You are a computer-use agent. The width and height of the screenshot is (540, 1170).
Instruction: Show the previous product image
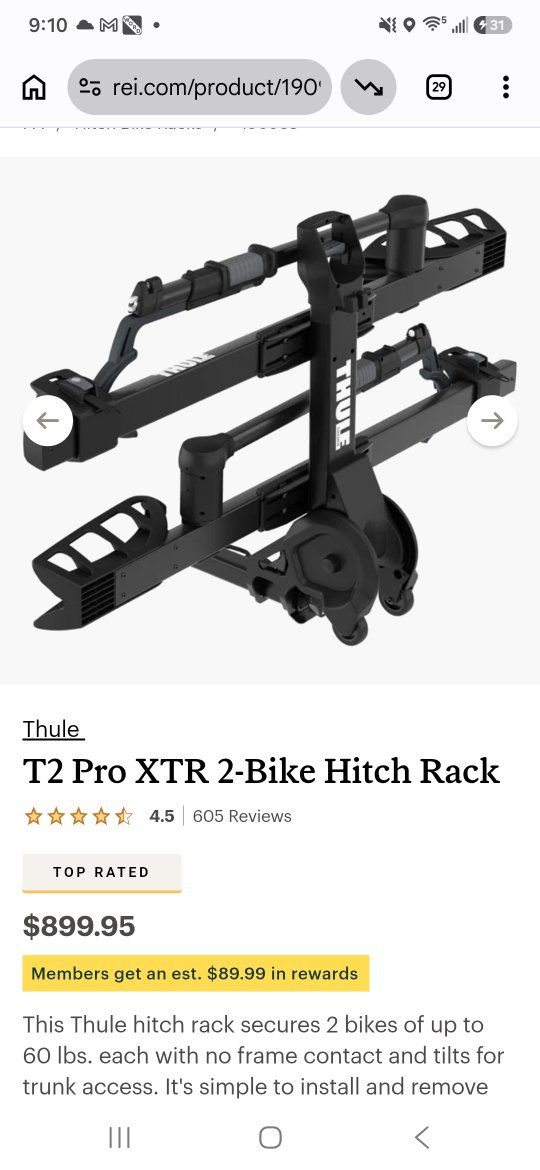click(x=48, y=421)
